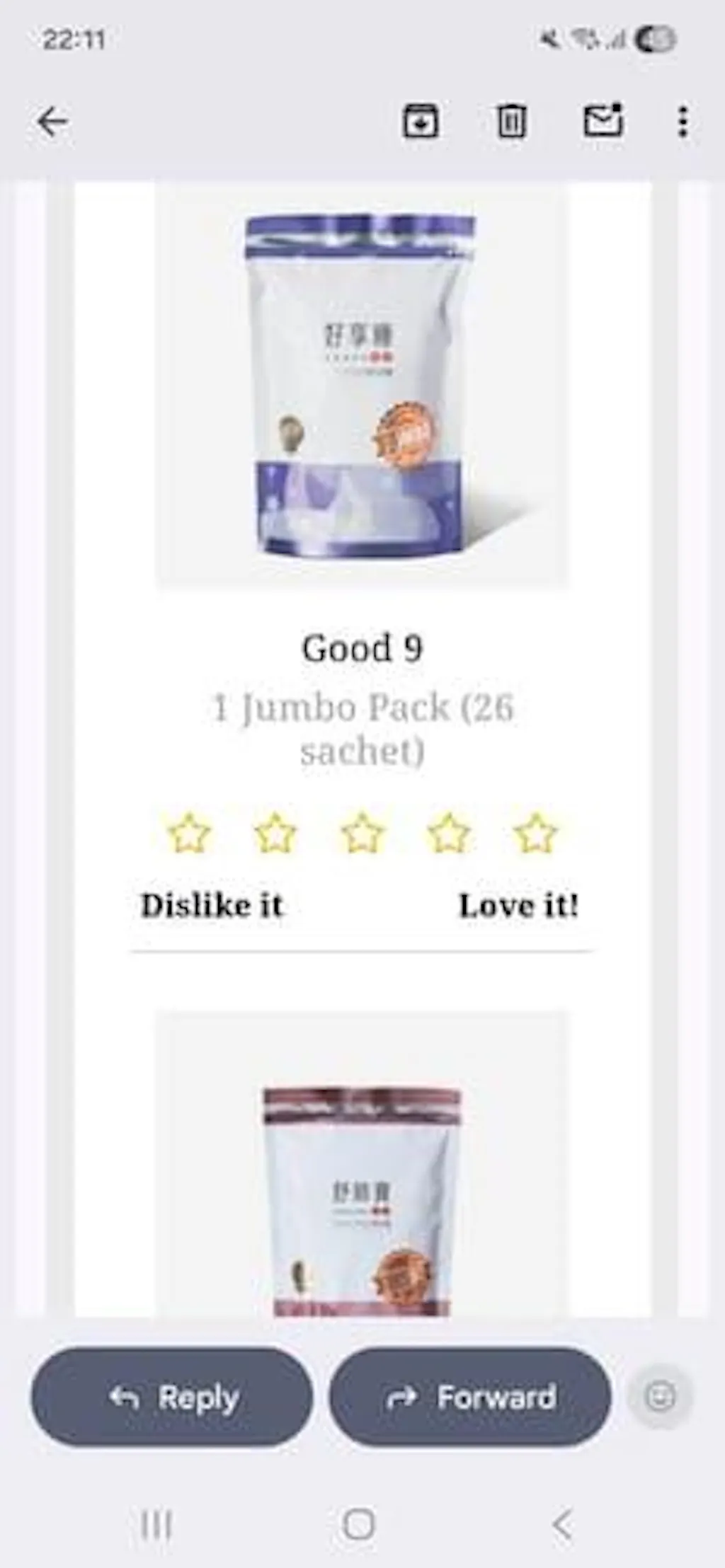
Task: Go back to the inbox
Action: pos(52,122)
